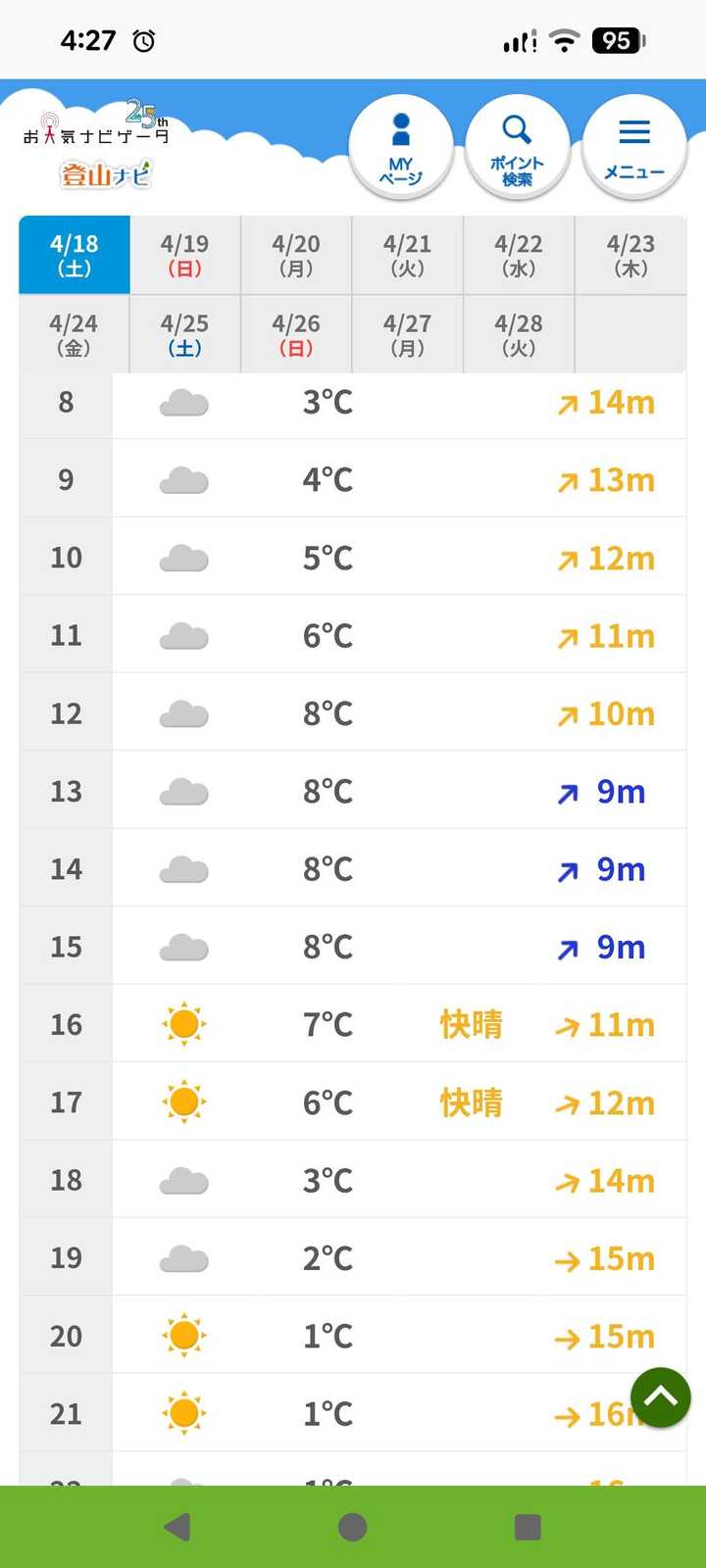Tap the system home button
706x1568 pixels.
[x=353, y=1527]
